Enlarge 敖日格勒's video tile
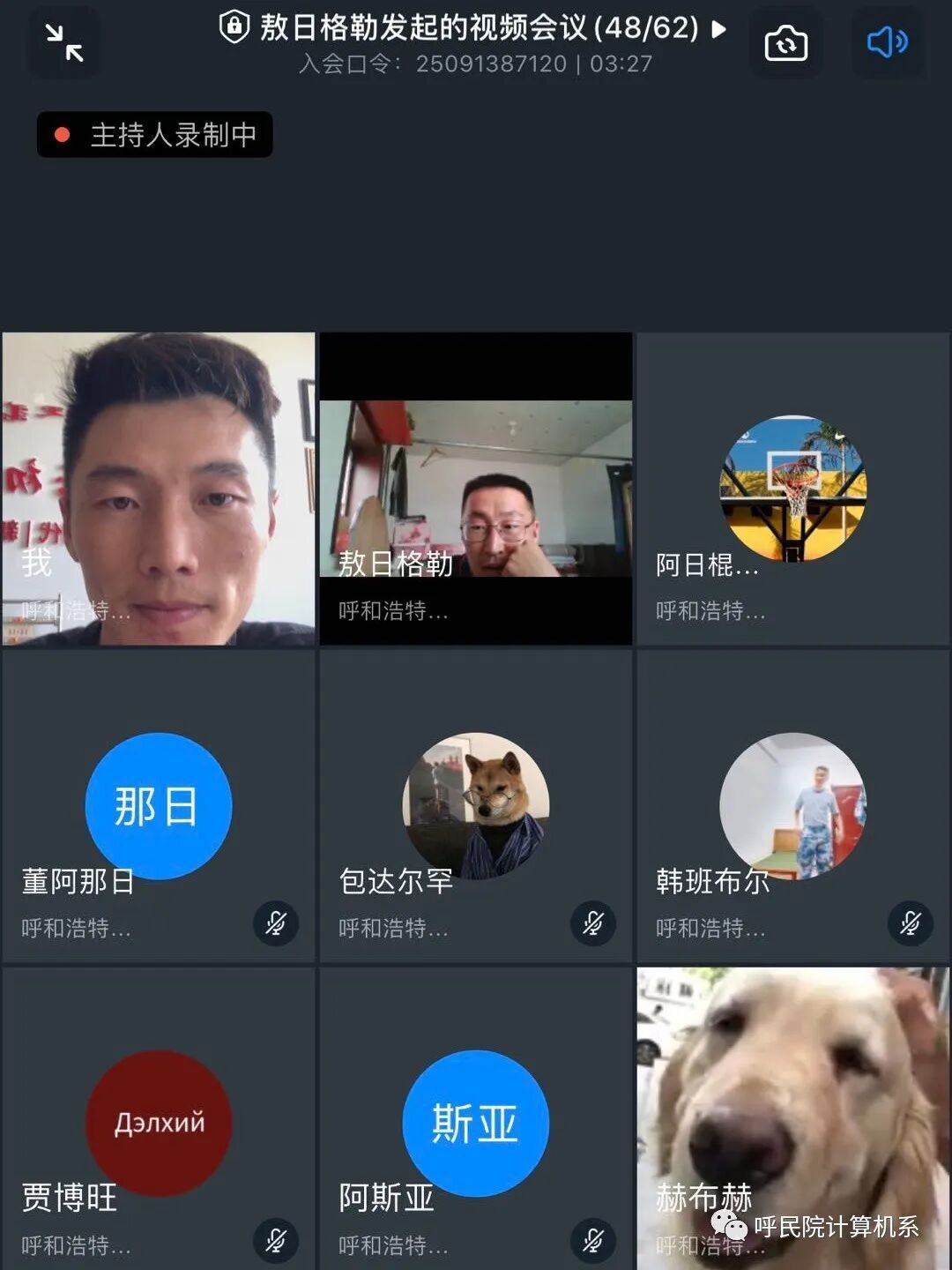Screen dimensions: 952x1270 click(x=476, y=488)
